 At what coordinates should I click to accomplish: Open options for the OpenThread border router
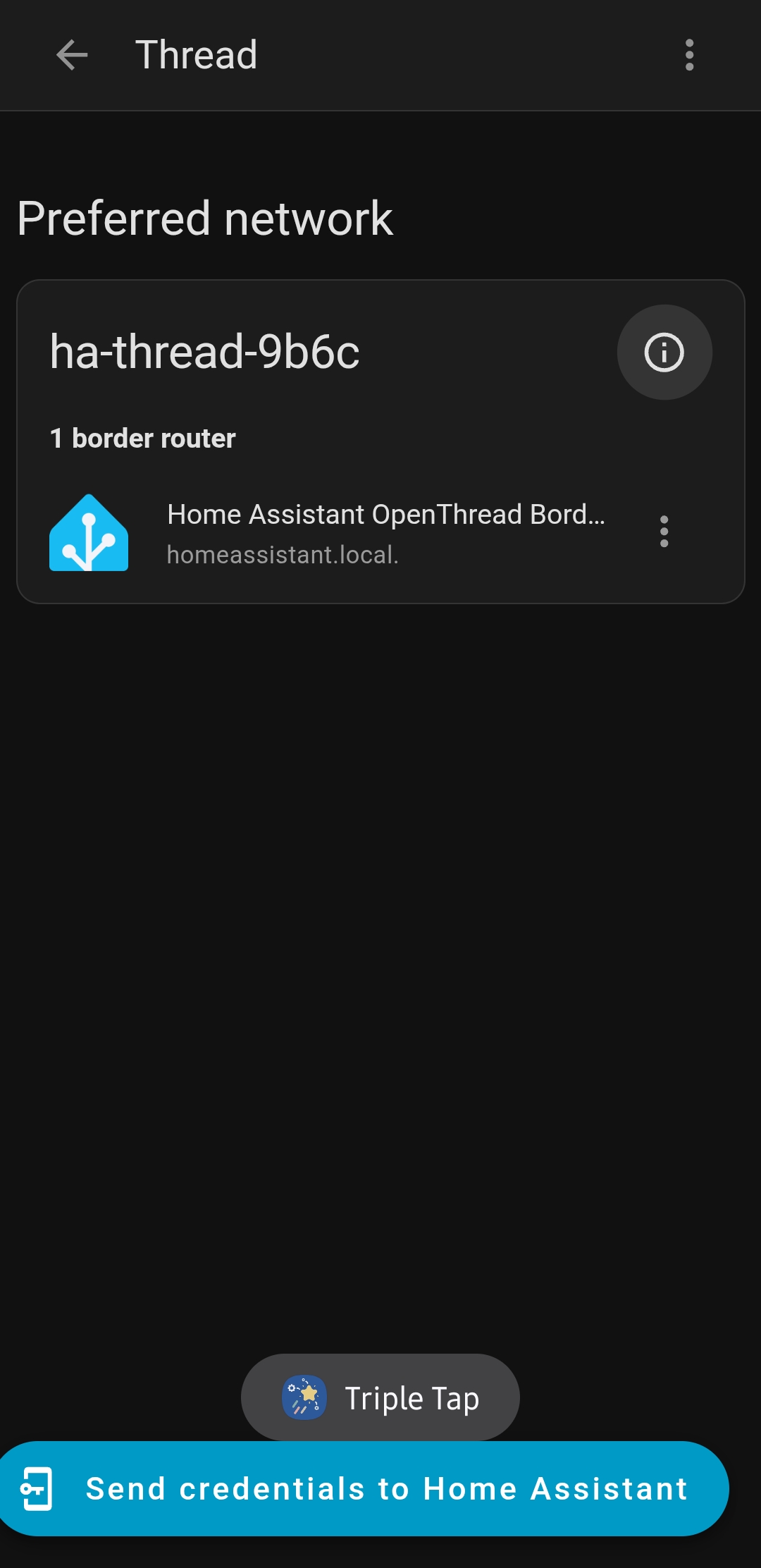[x=664, y=532]
